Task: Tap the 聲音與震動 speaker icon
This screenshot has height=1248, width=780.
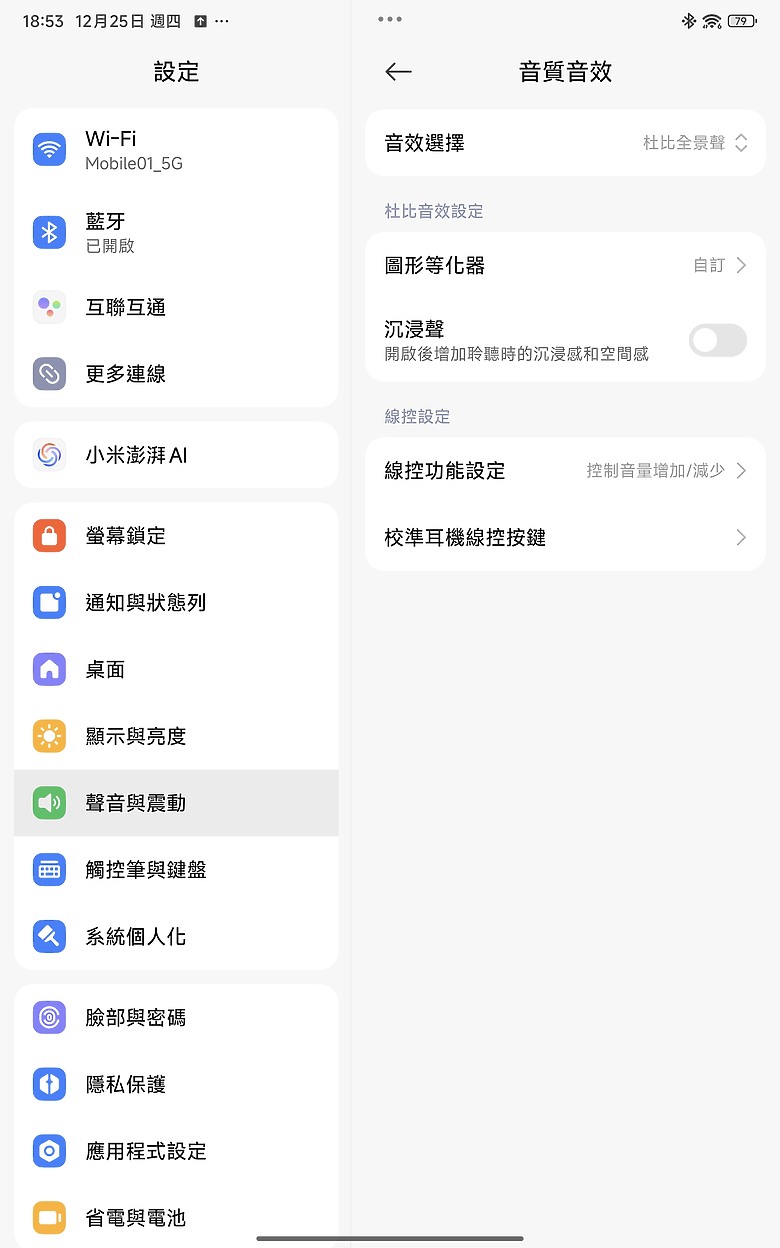Action: coord(48,803)
